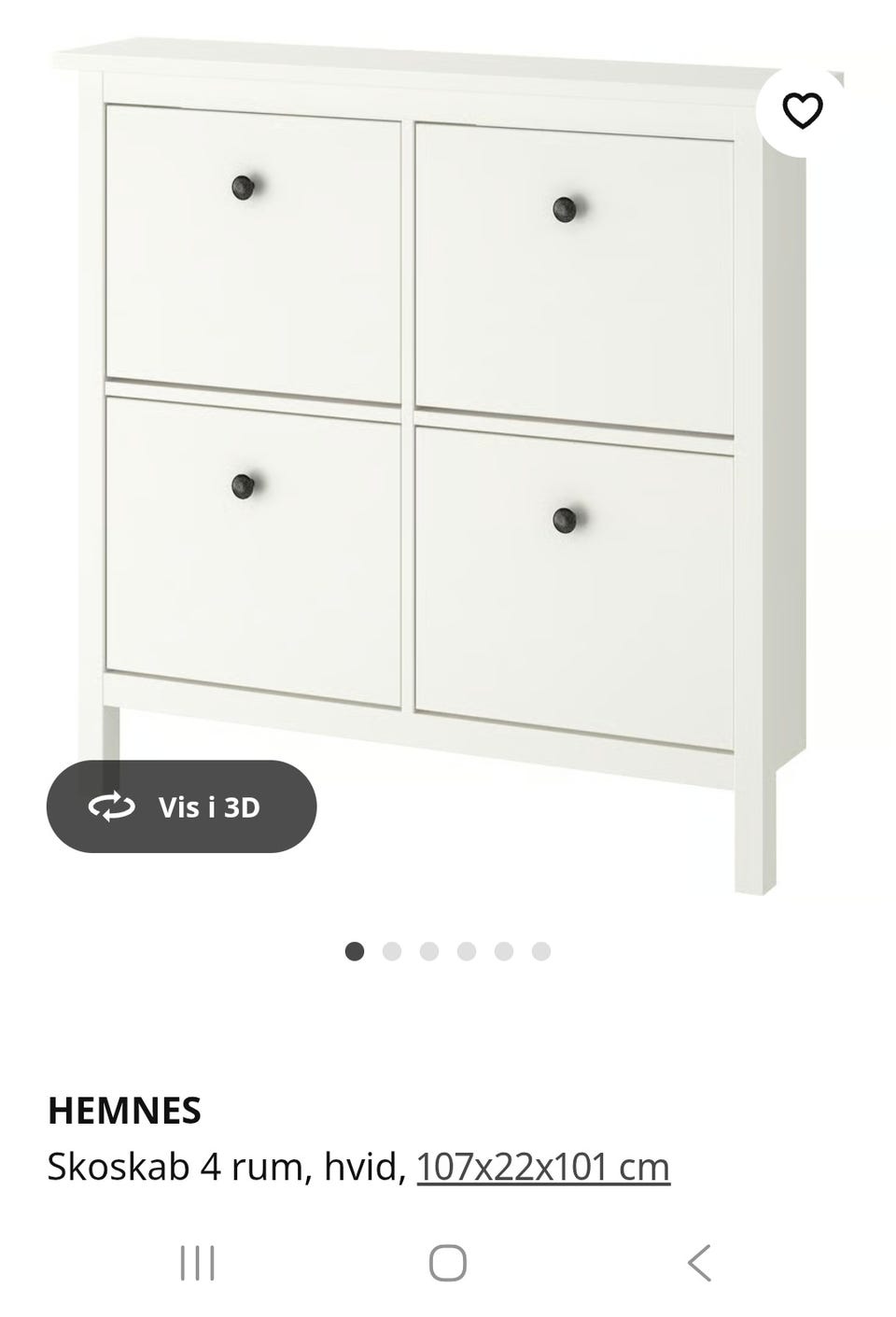Go to the home screen
896x1317 pixels.
click(448, 1263)
